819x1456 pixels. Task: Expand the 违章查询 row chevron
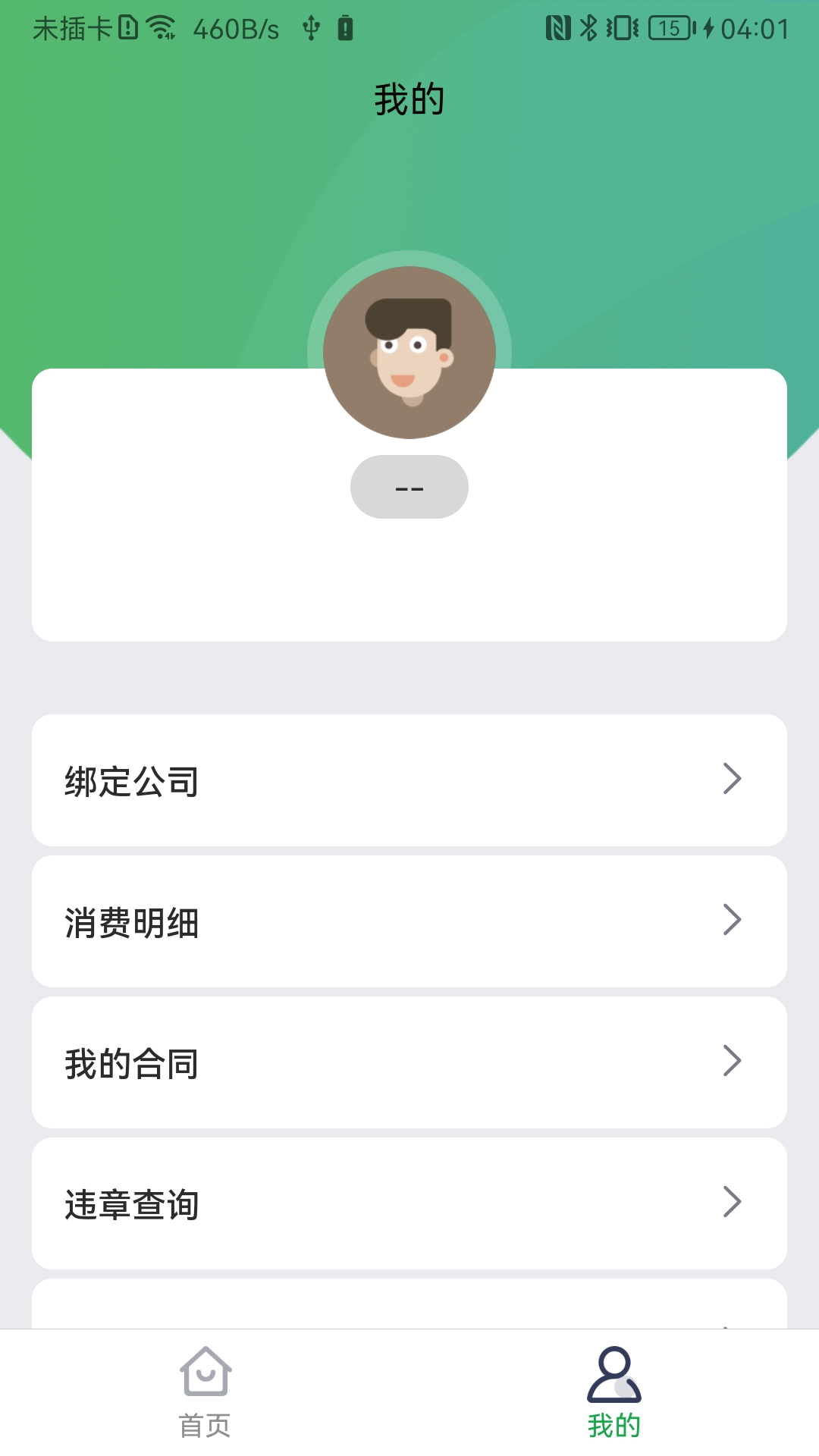[732, 1203]
